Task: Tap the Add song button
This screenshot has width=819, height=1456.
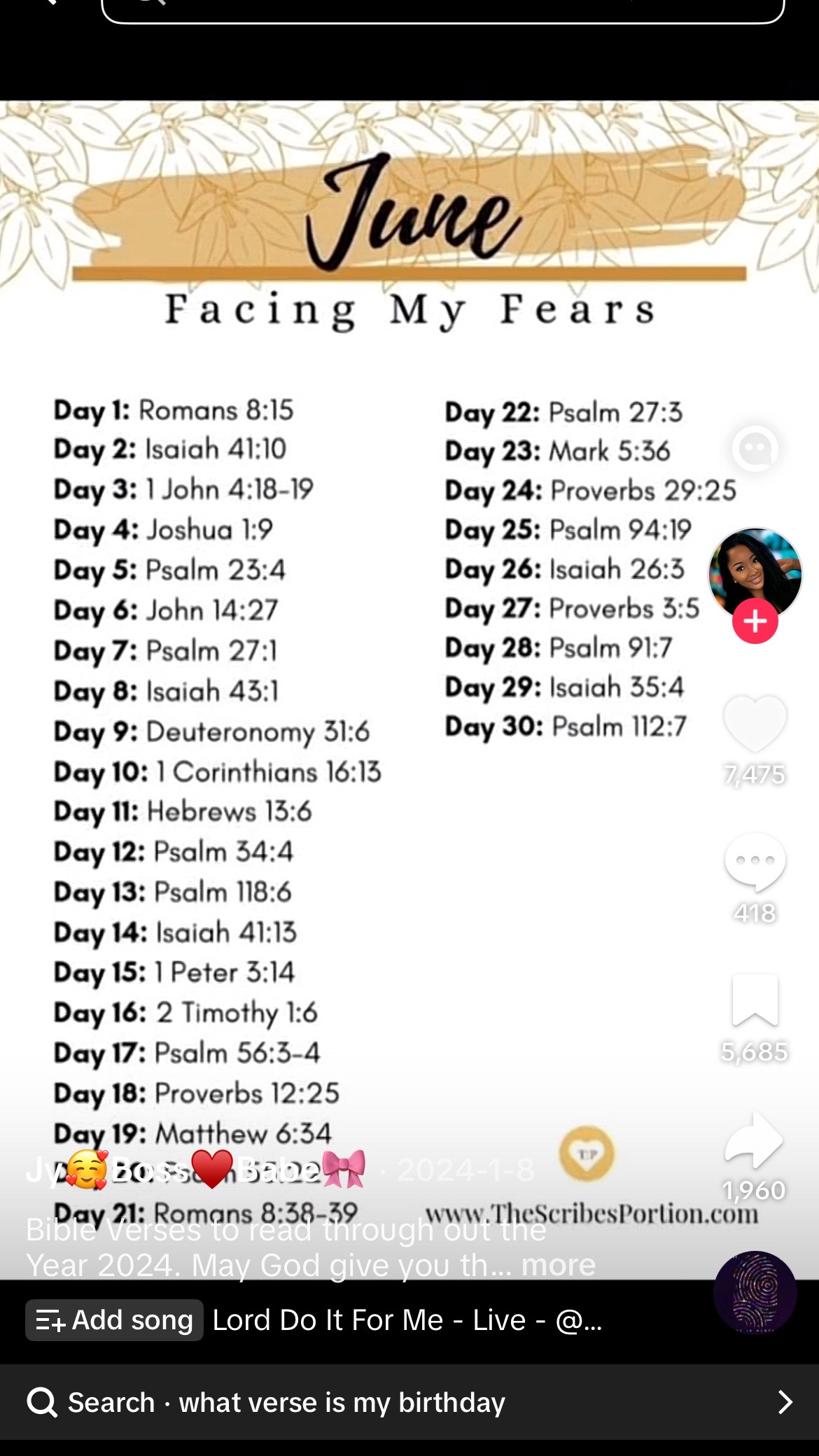Action: 115,1320
